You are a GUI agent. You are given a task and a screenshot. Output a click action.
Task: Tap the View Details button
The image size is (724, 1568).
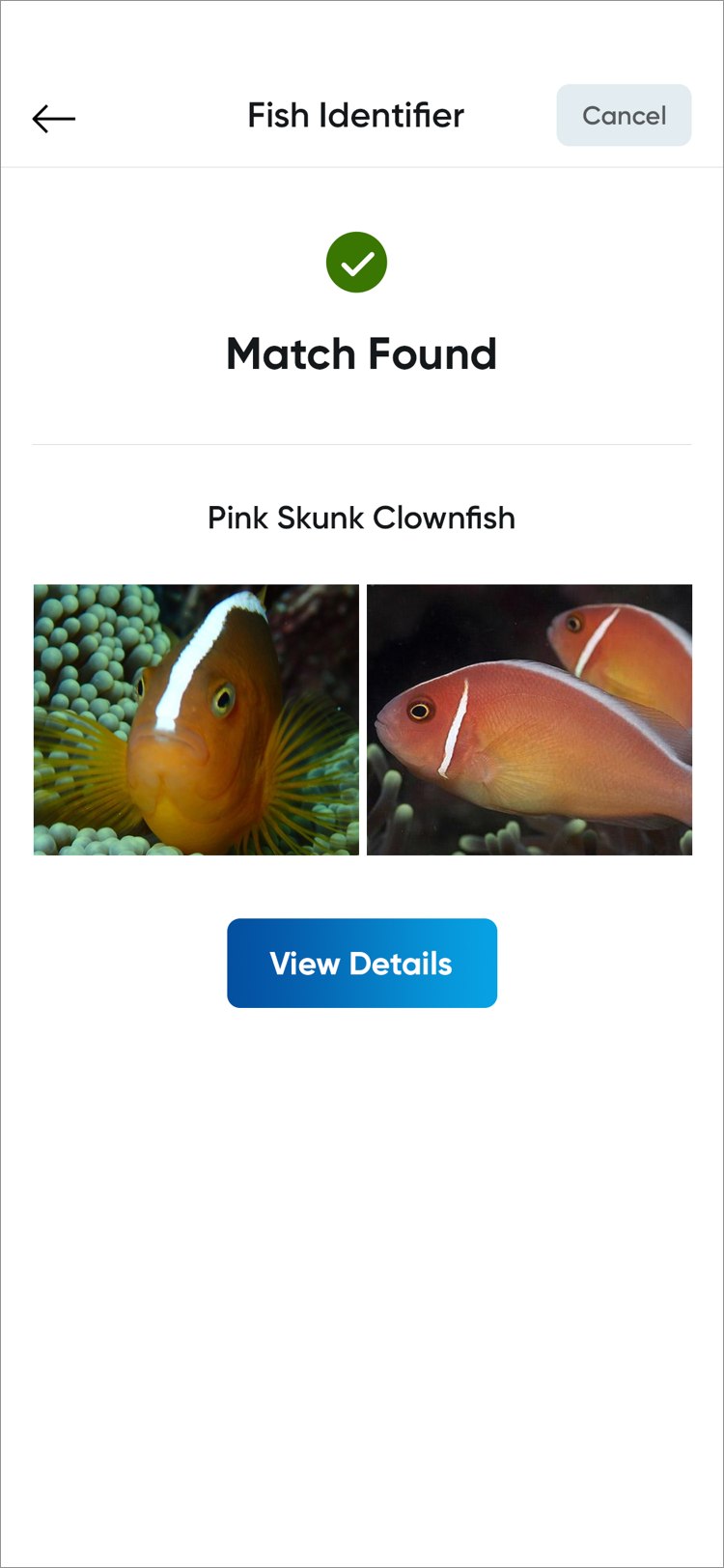tap(361, 963)
